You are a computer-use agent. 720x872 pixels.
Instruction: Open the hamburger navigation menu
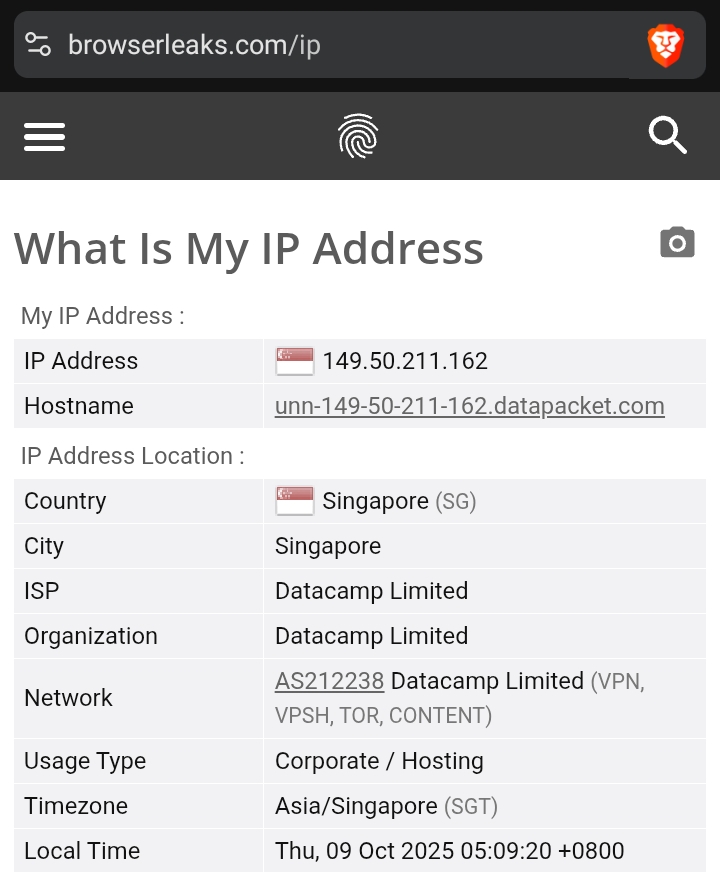[44, 136]
